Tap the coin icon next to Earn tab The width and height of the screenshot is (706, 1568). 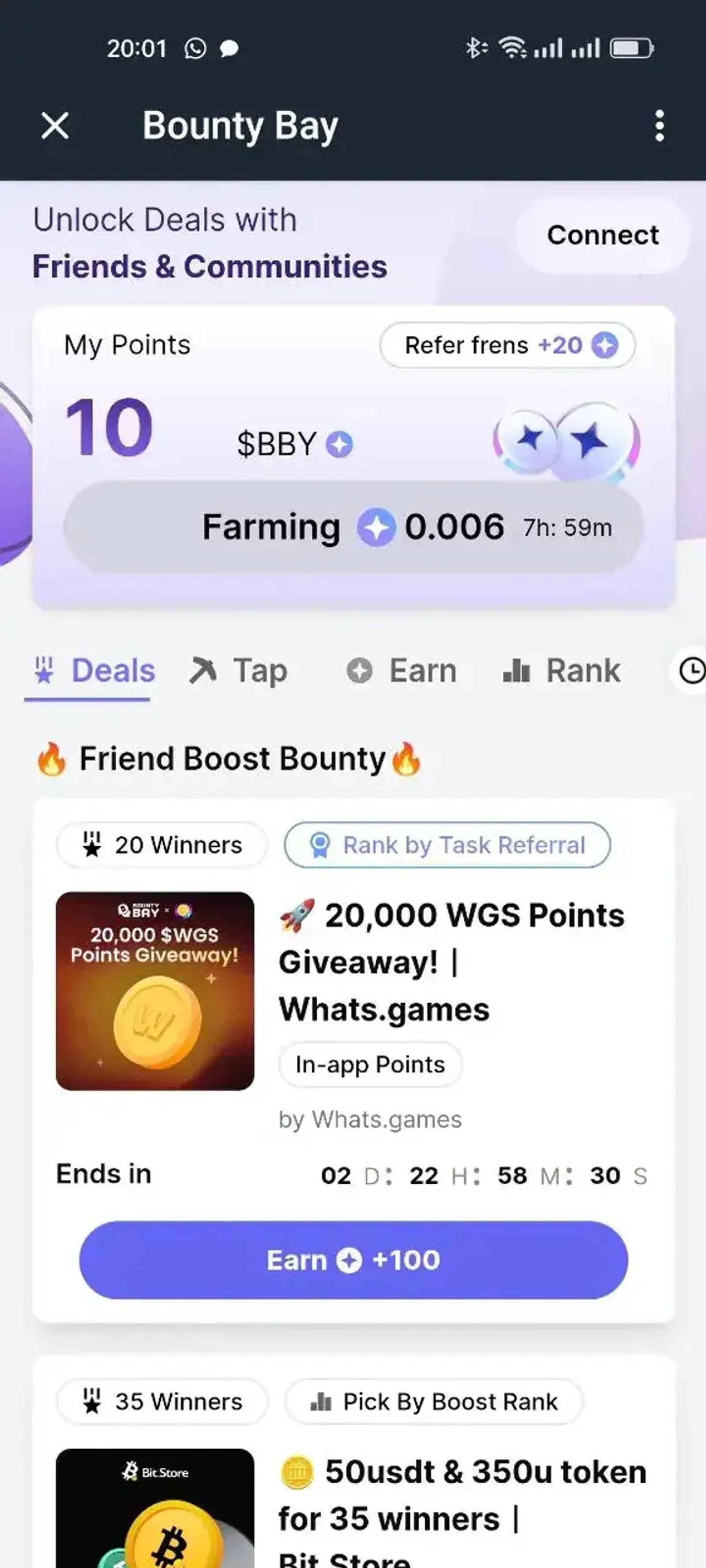pyautogui.click(x=359, y=669)
